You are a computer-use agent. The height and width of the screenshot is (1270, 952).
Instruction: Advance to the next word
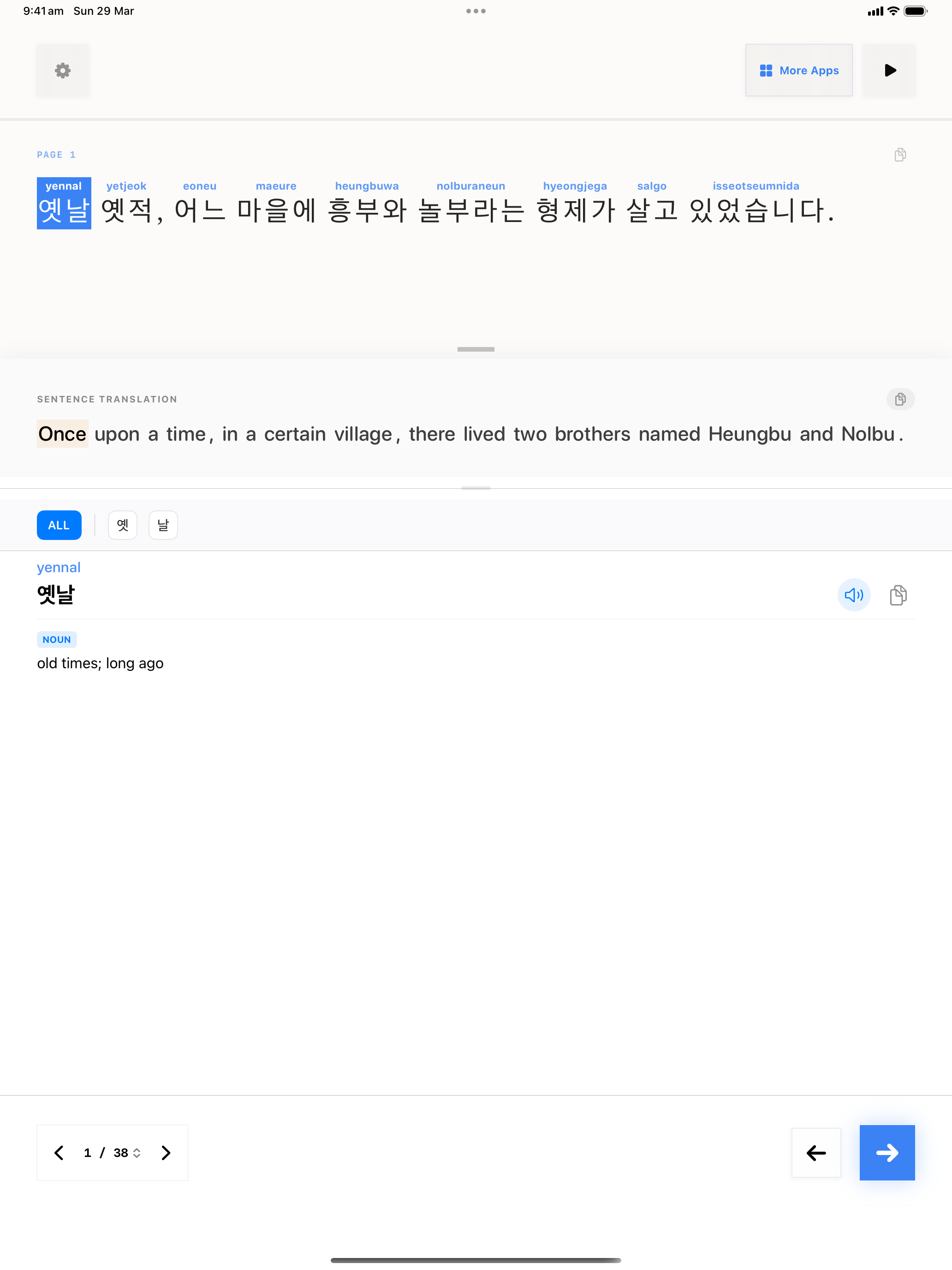pos(887,1153)
